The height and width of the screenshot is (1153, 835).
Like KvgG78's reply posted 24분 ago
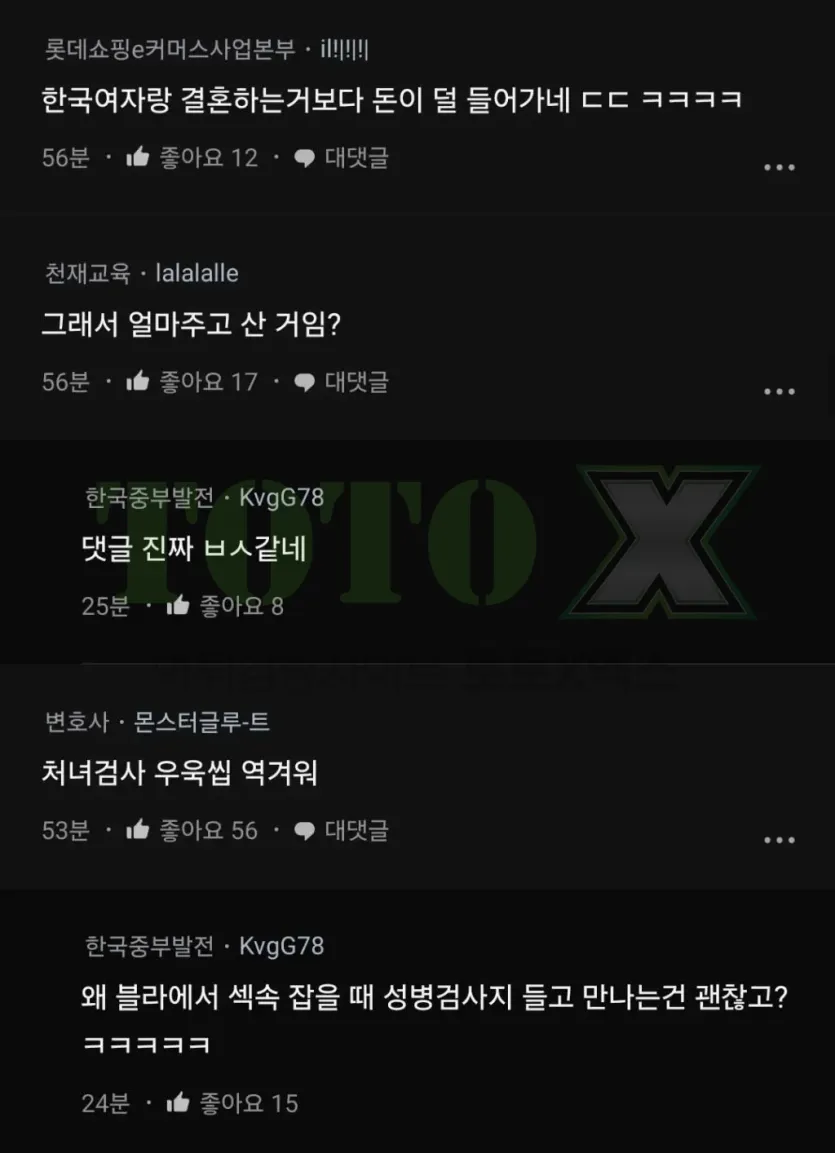tap(178, 1103)
